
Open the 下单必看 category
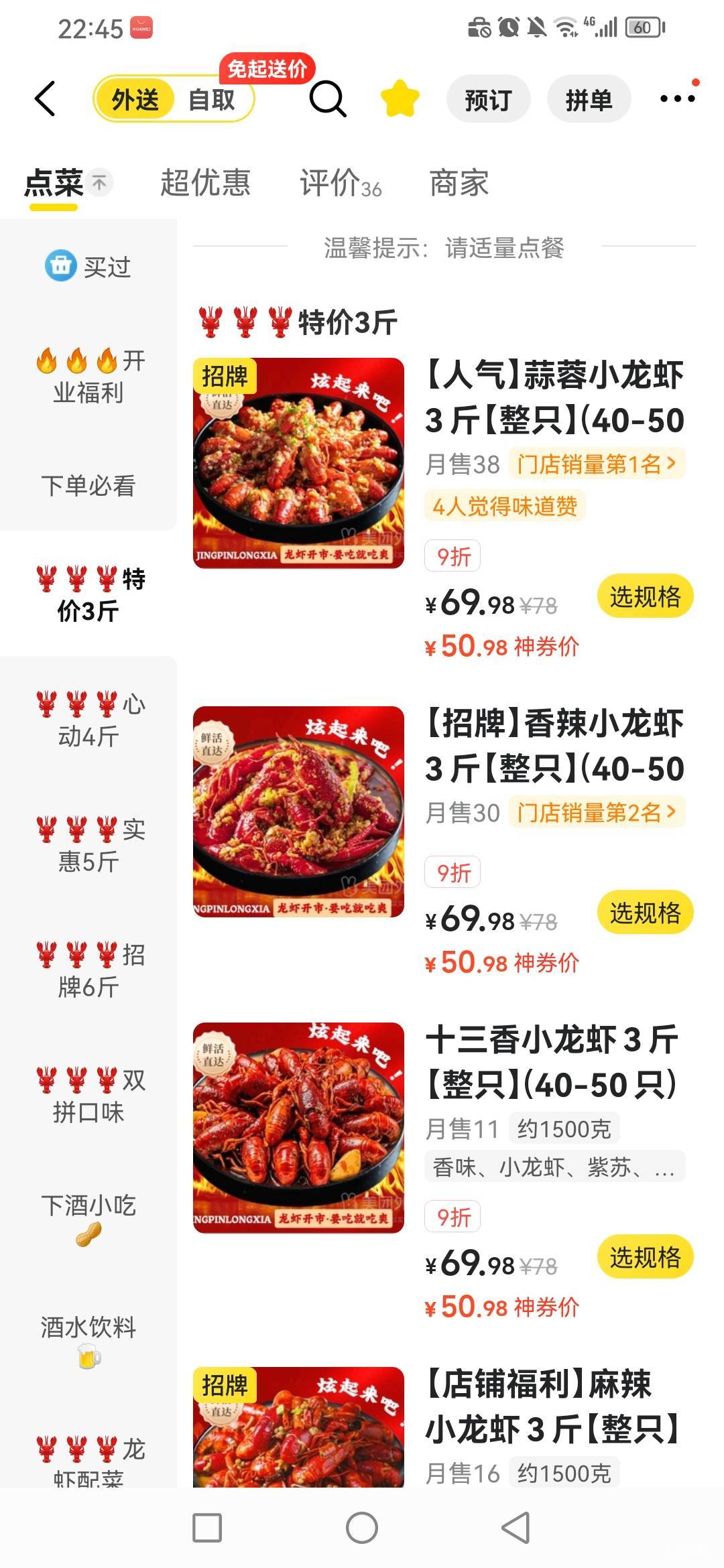88,486
